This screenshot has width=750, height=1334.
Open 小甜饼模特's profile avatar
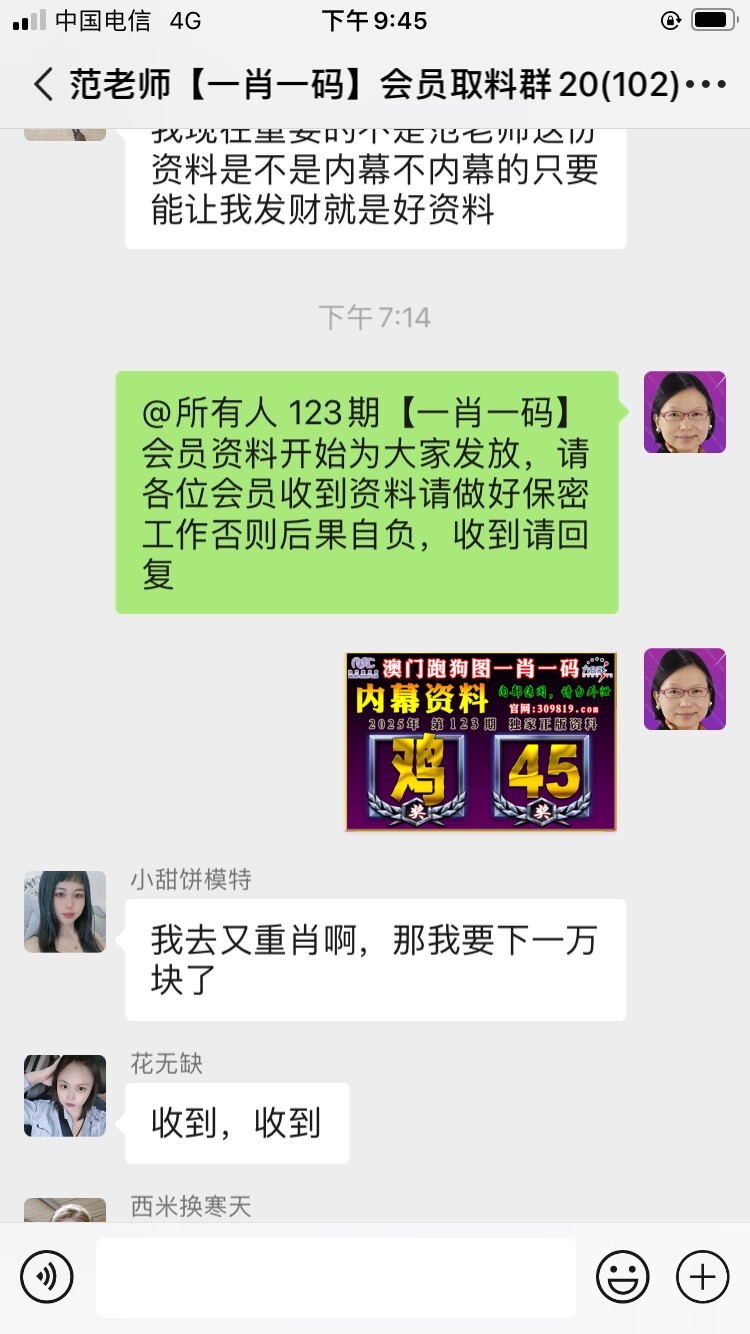65,911
